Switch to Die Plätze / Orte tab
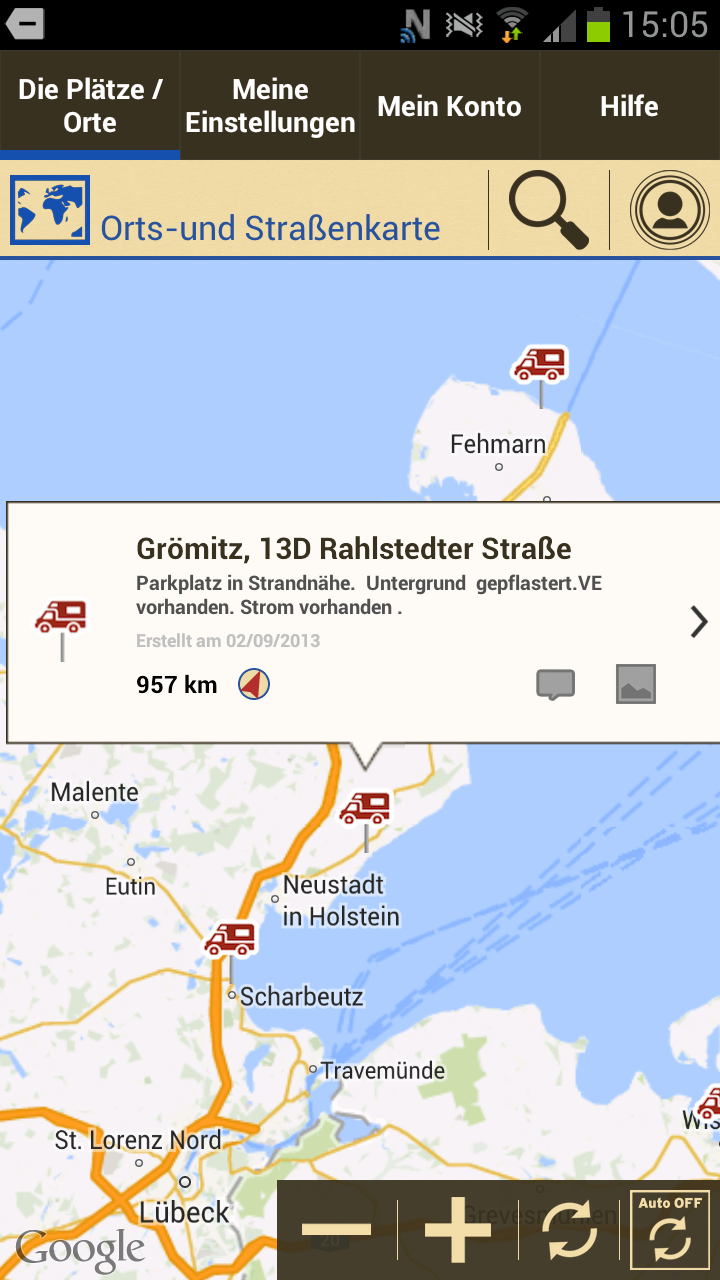This screenshot has width=720, height=1280. tap(90, 106)
